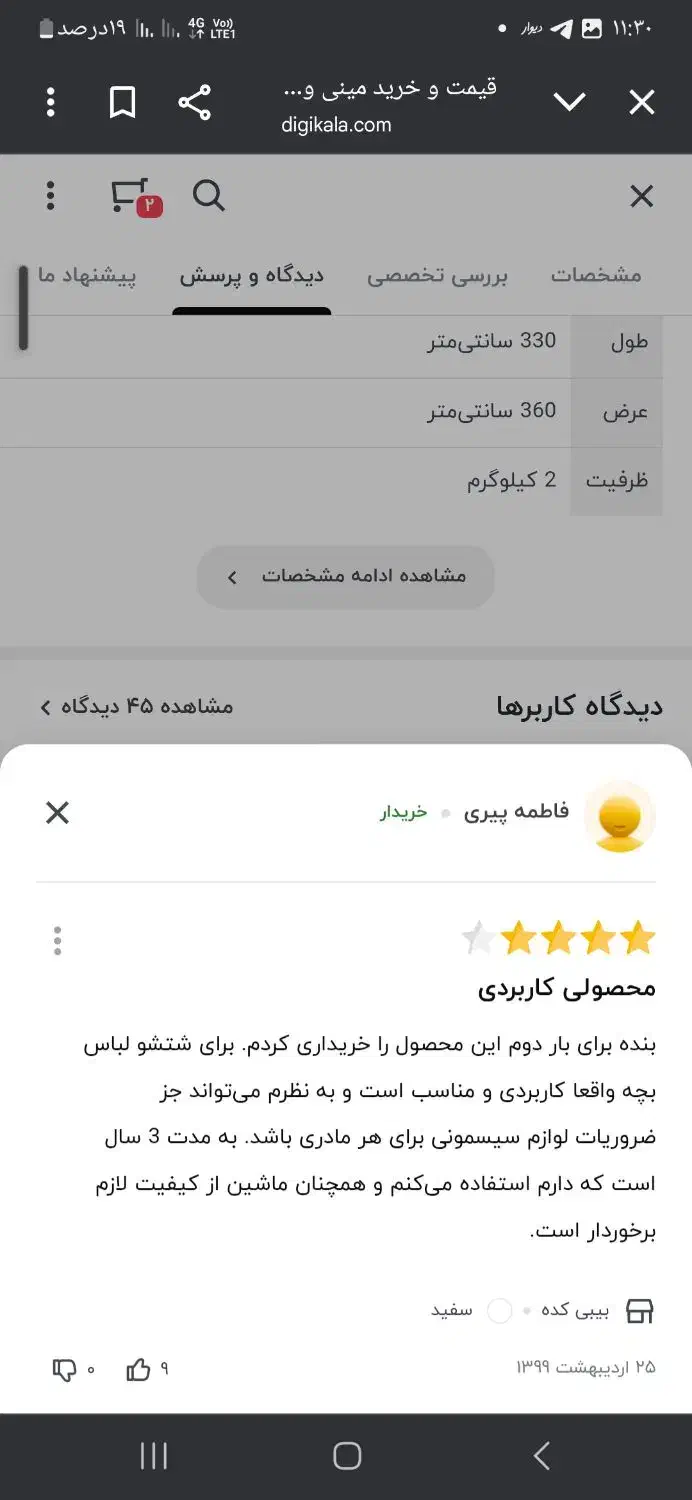Bookmark this page in the browser
Screen dimensions: 692x1500
click(x=122, y=102)
